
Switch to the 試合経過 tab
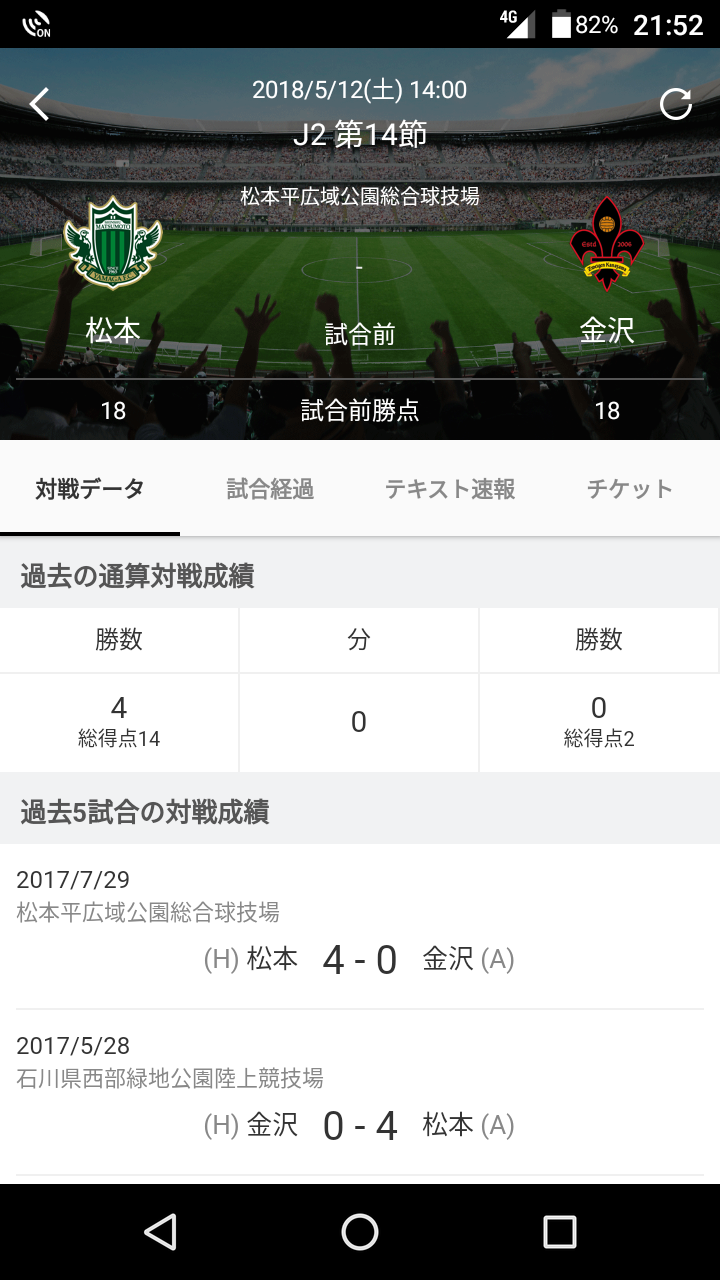[270, 489]
